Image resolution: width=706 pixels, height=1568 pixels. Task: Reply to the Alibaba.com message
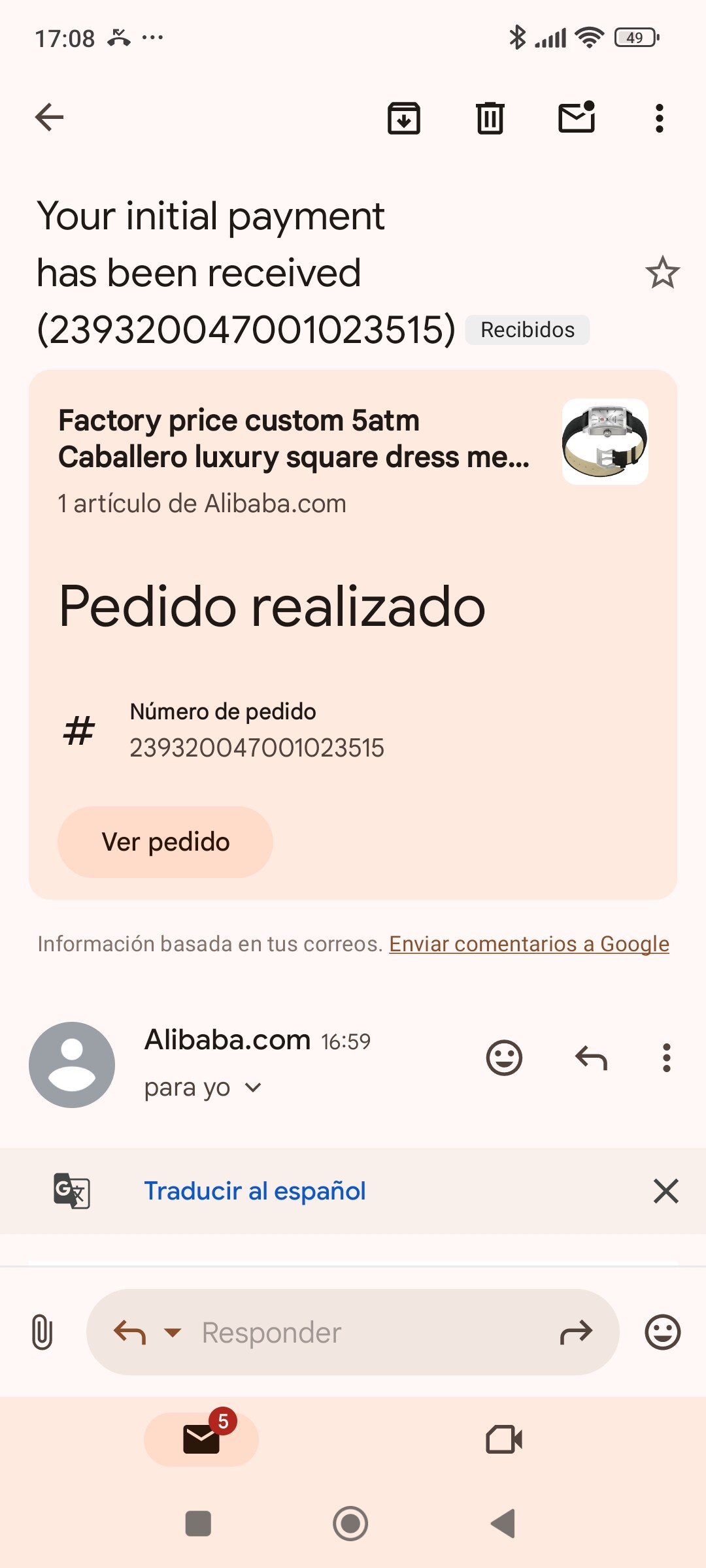[x=591, y=1058]
